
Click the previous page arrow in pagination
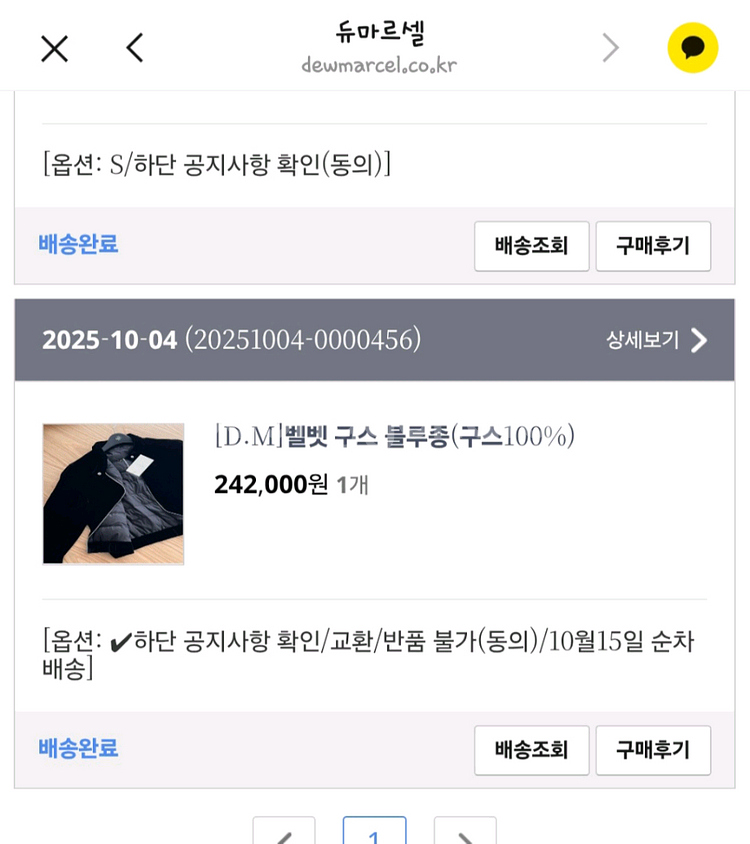[x=283, y=836]
